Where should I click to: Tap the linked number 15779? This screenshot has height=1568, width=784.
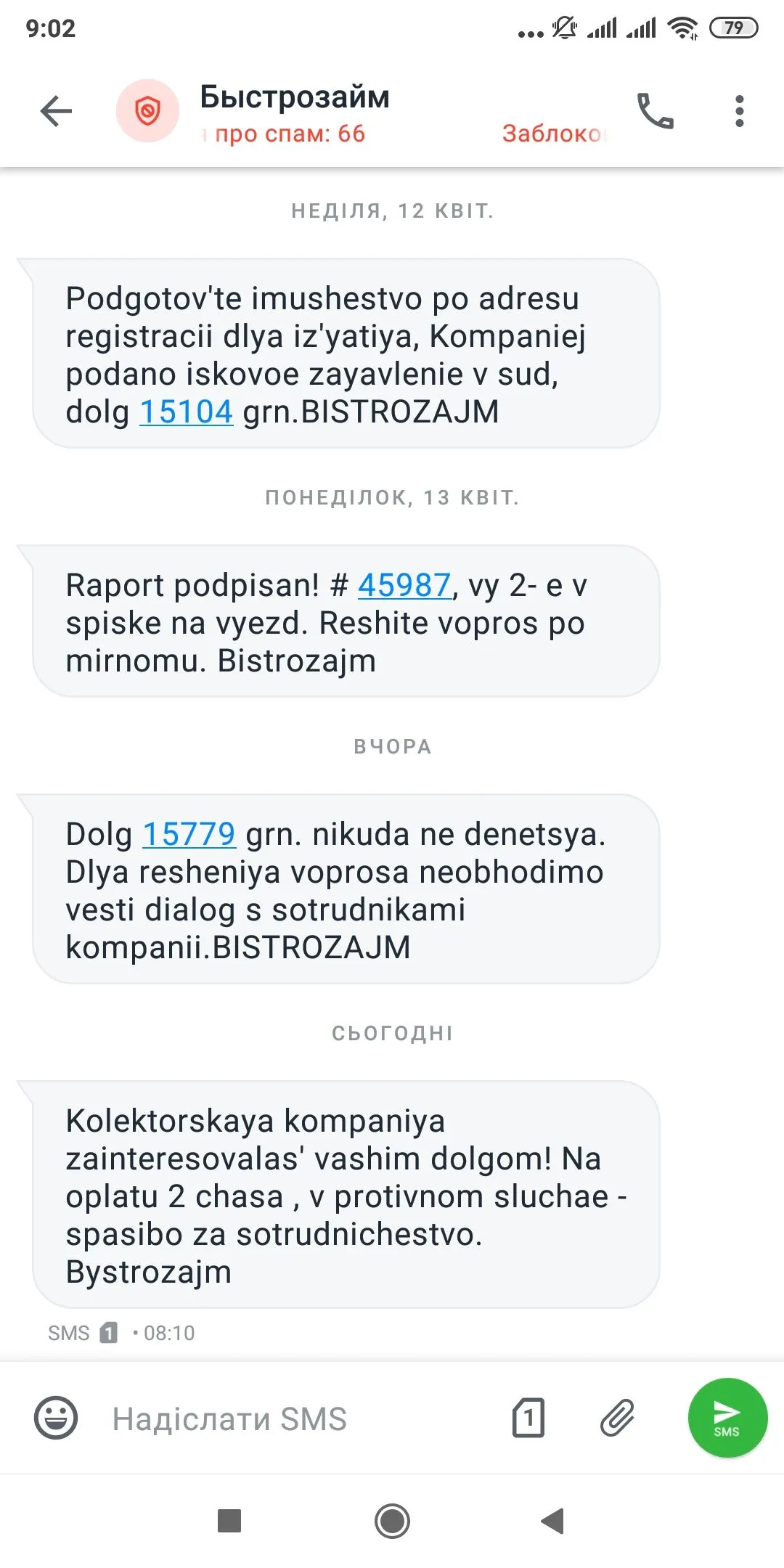tap(189, 834)
